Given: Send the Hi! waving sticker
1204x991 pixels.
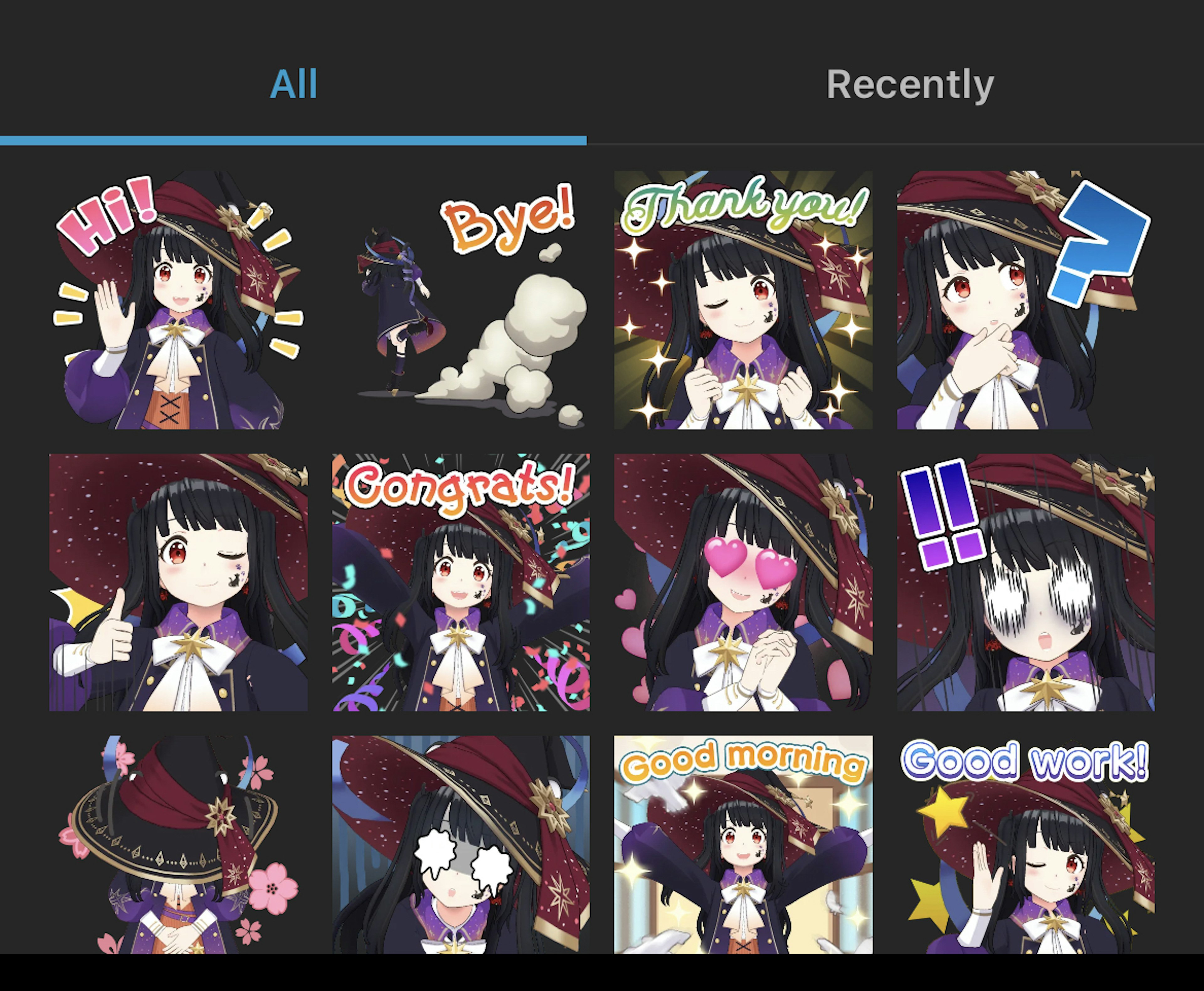Looking at the screenshot, I should 178,300.
